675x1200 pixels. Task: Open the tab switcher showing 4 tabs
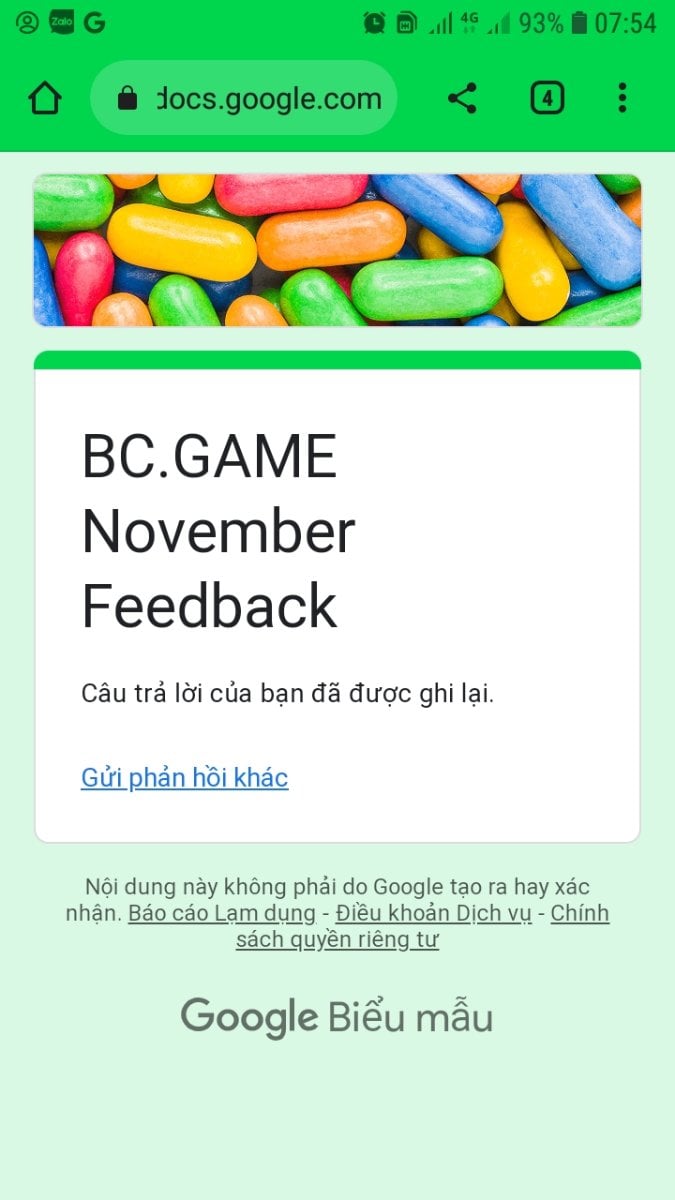pyautogui.click(x=547, y=98)
